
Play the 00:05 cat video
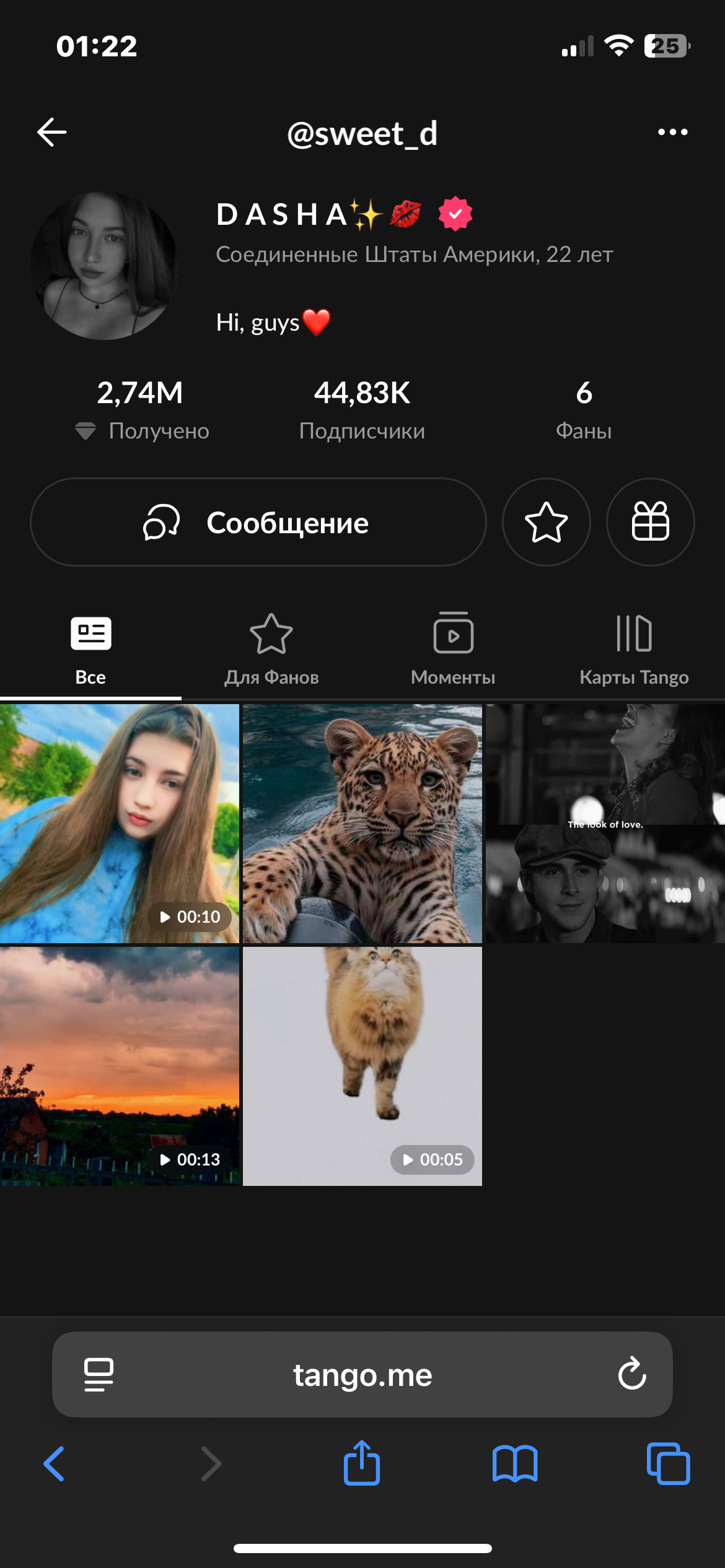pyautogui.click(x=362, y=1066)
